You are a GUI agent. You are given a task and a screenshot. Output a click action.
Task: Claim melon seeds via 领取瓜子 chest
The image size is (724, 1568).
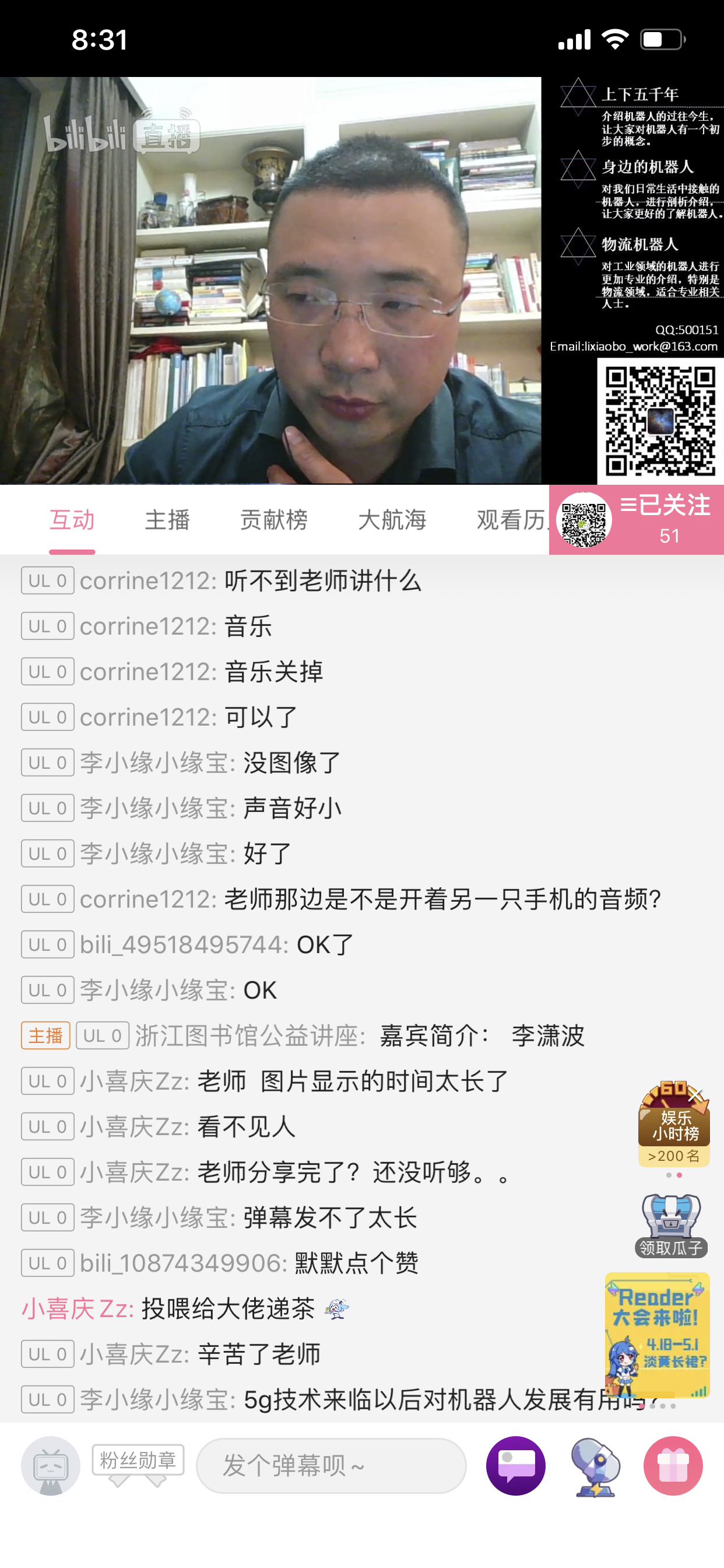point(671,1224)
